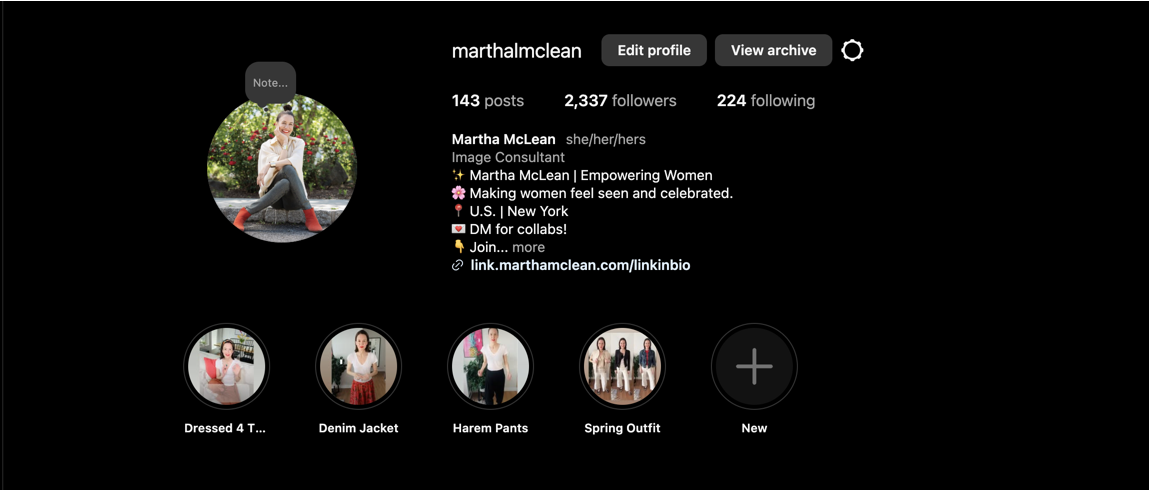Image resolution: width=1149 pixels, height=490 pixels.
Task: View the 224 following list
Action: coord(766,101)
